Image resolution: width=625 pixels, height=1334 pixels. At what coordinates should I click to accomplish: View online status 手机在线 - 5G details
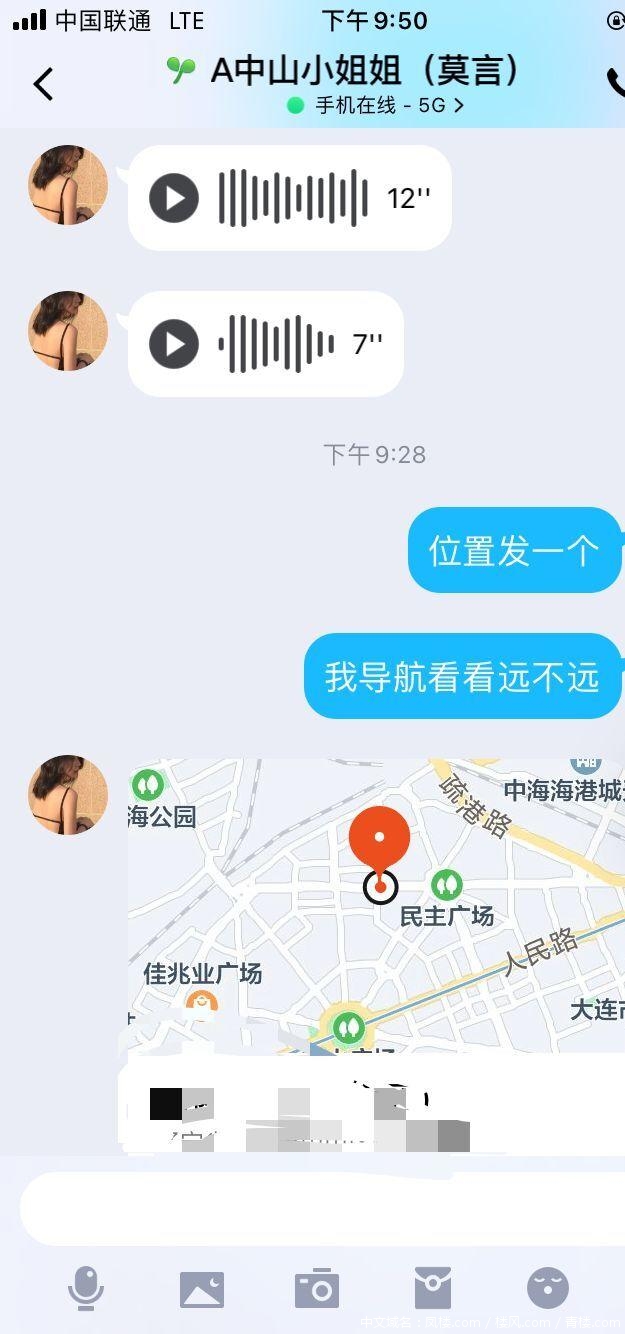click(x=380, y=105)
